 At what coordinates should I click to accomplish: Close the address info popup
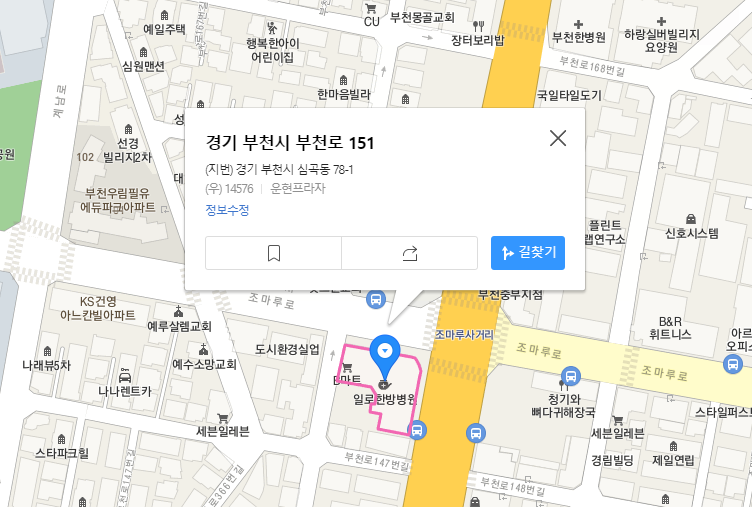(x=558, y=138)
